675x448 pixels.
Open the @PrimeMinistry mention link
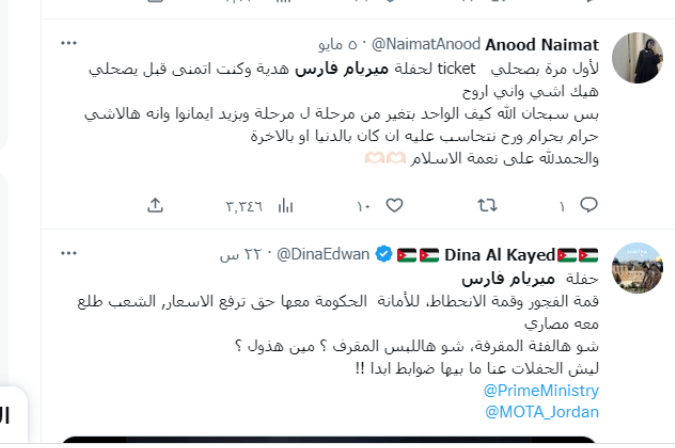(541, 390)
